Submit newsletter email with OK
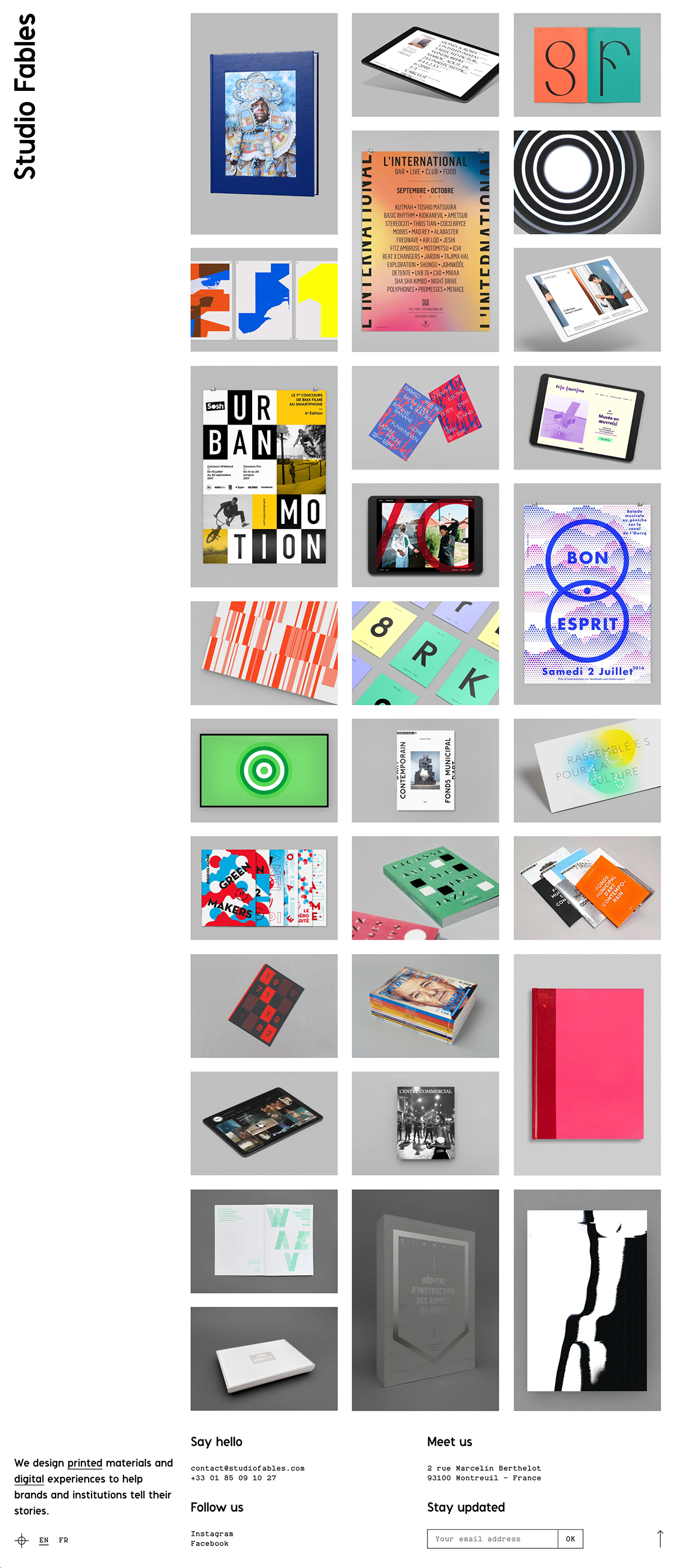674x1568 pixels. coord(570,1539)
